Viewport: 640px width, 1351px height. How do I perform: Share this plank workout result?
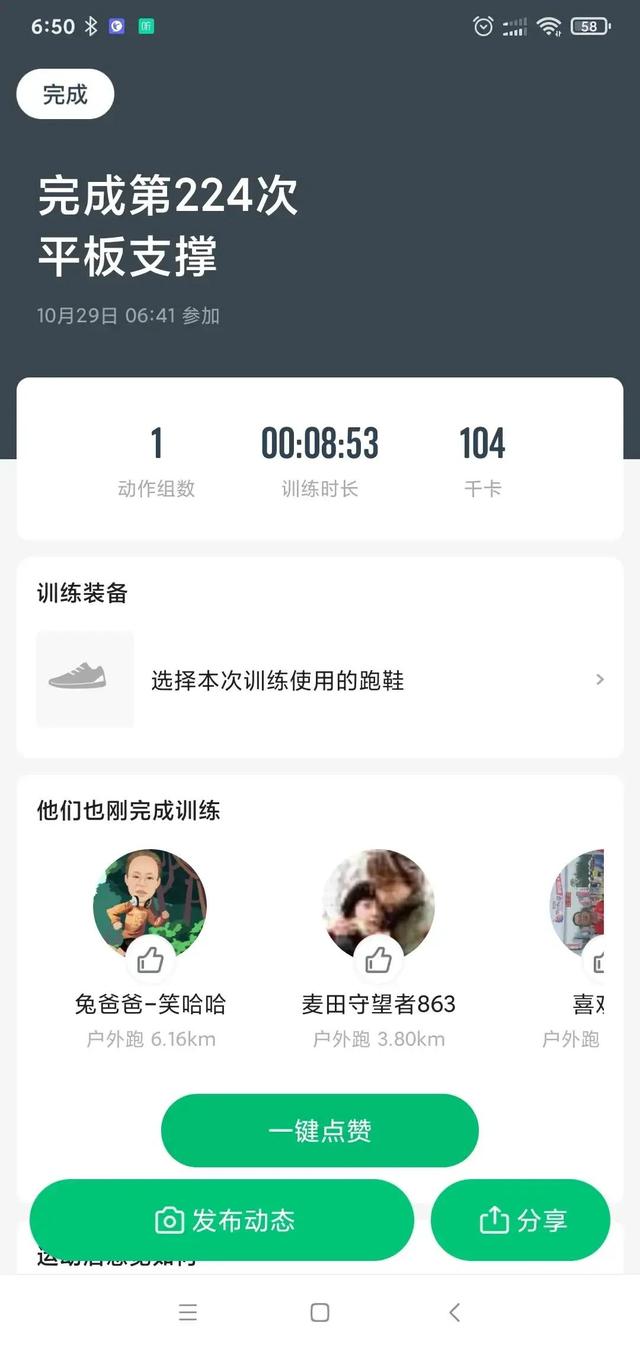point(520,1220)
